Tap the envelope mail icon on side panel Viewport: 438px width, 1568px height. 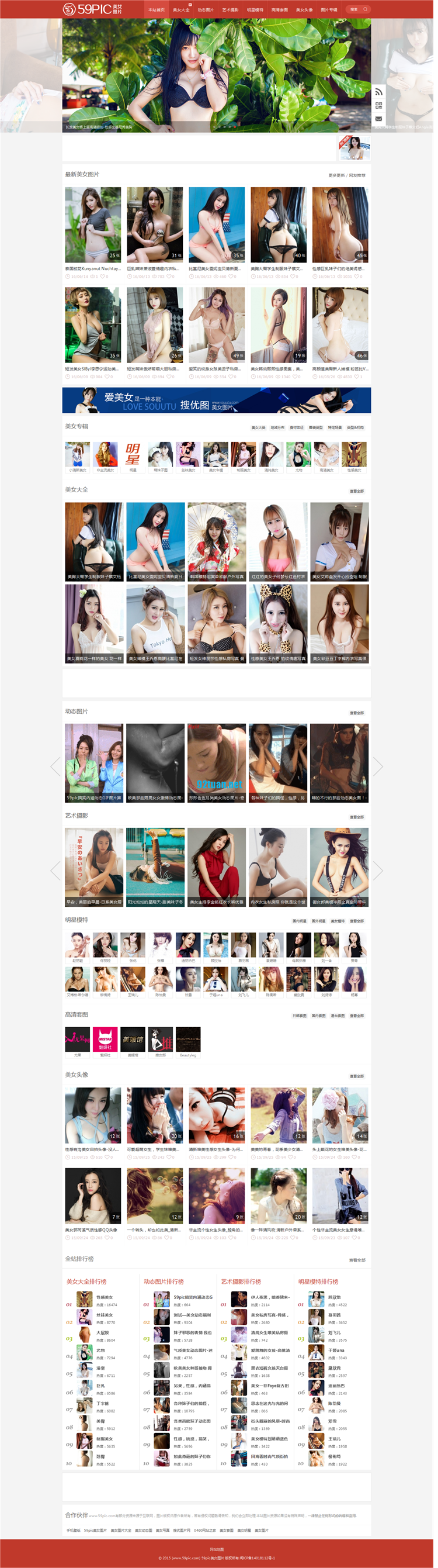[x=378, y=119]
